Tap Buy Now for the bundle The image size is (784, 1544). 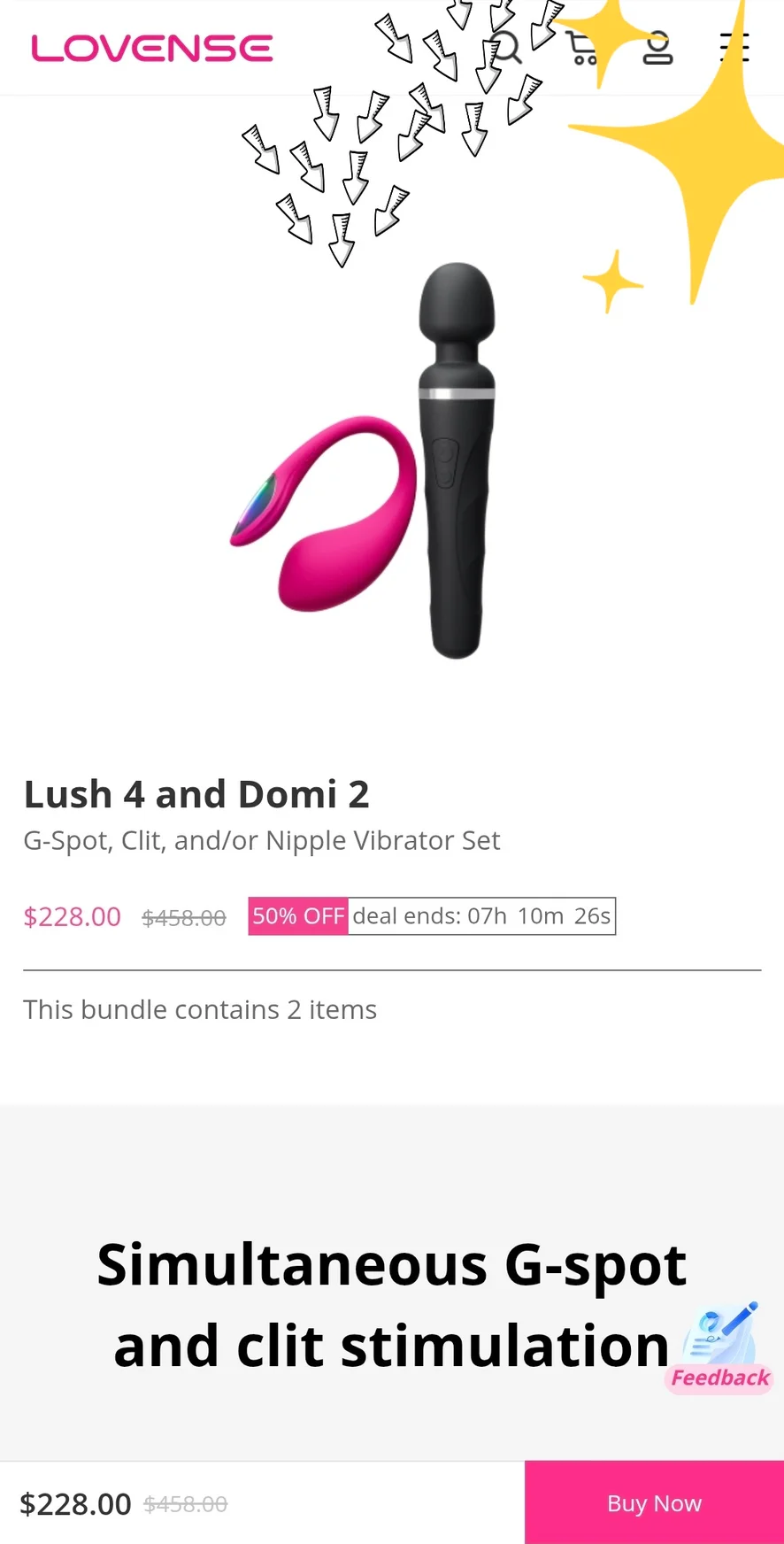pyautogui.click(x=654, y=1502)
